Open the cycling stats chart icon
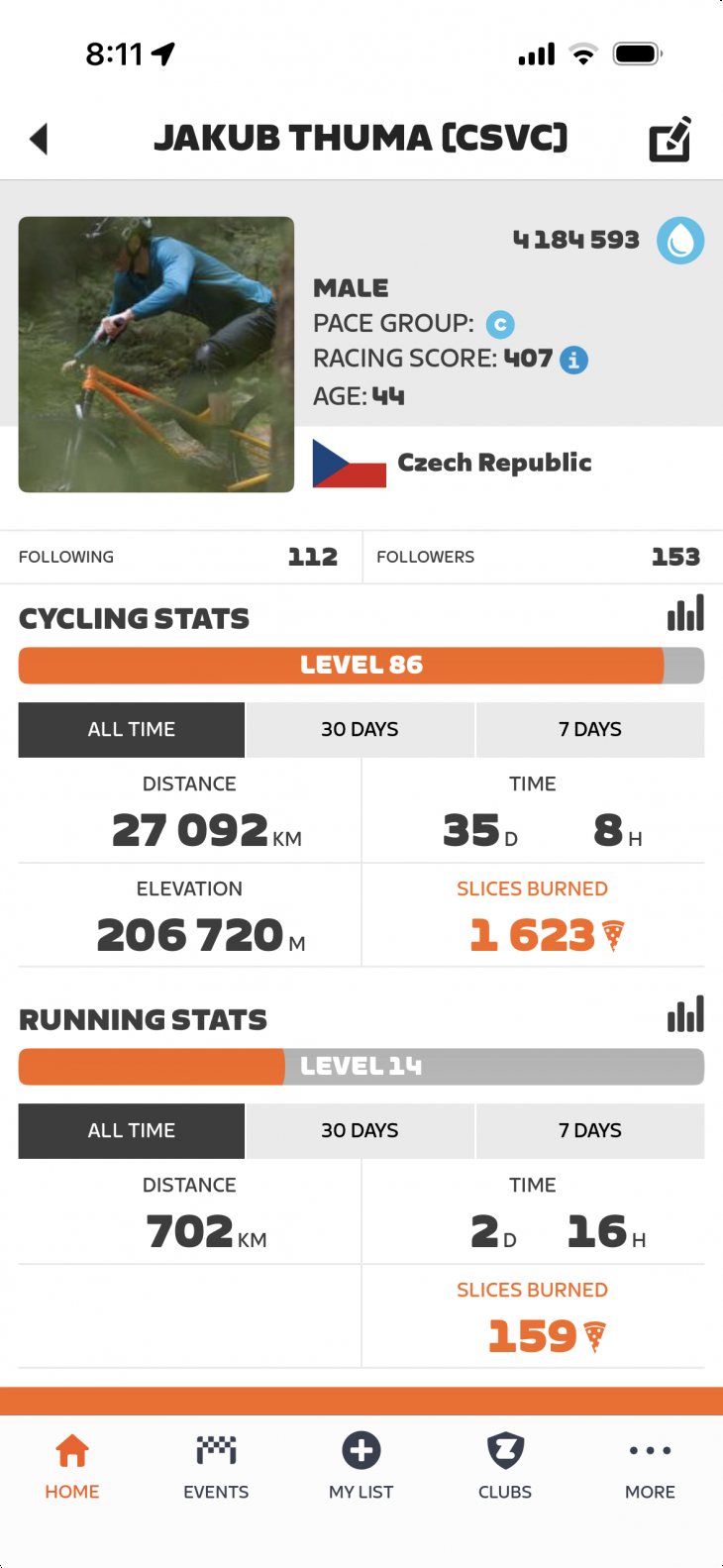723x1568 pixels. coord(685,614)
